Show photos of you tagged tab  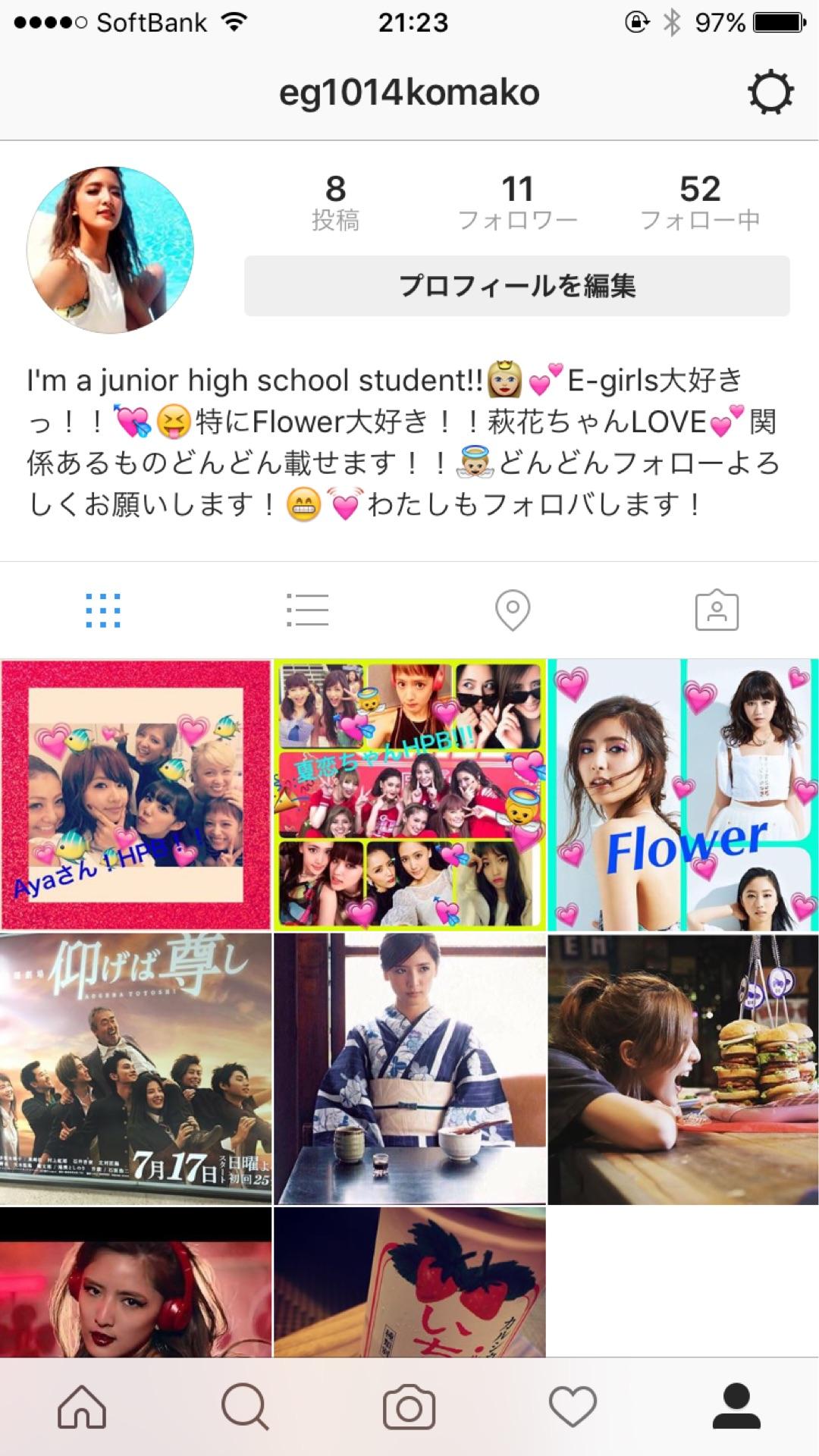click(x=717, y=610)
